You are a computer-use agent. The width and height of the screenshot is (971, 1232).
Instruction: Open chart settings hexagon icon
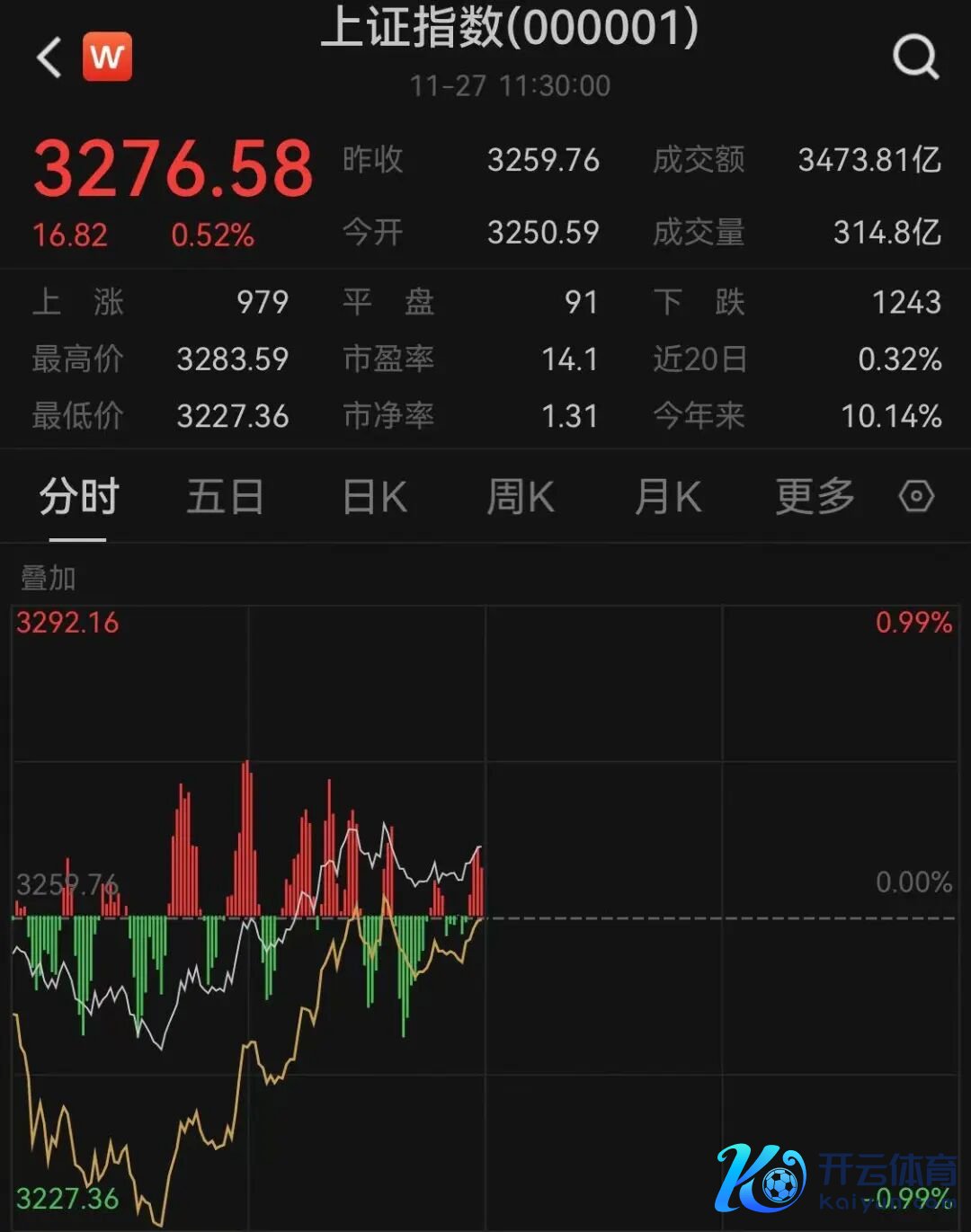click(x=916, y=496)
